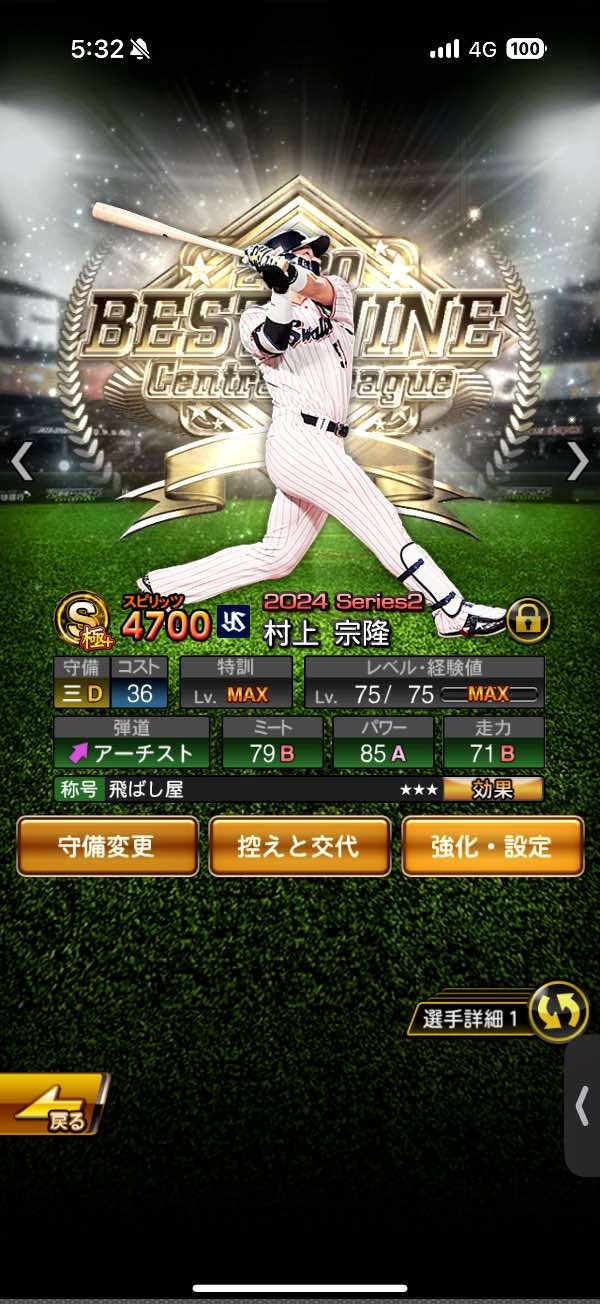Image resolution: width=600 pixels, height=1304 pixels.
Task: Go to the previous player card
Action: 21,461
